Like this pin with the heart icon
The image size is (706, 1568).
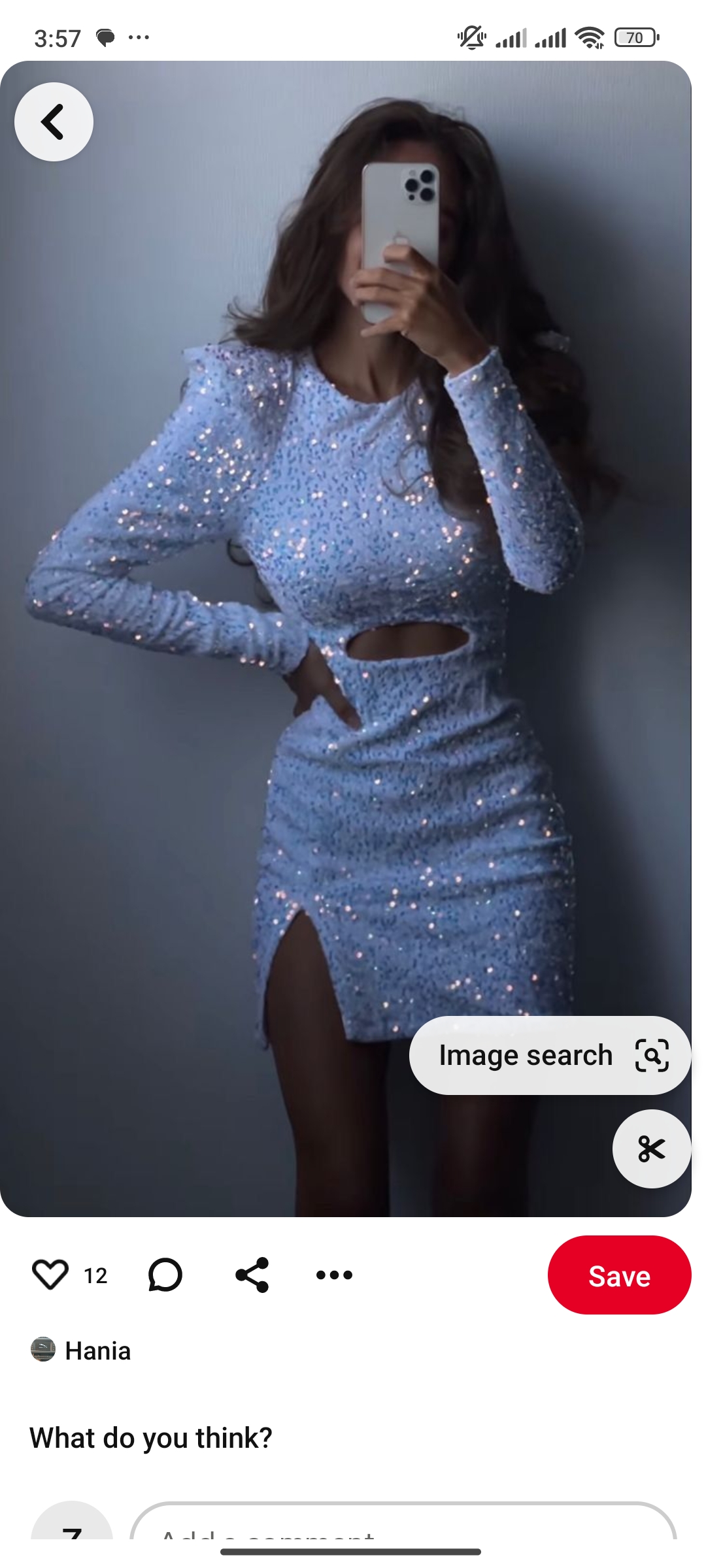[50, 1275]
